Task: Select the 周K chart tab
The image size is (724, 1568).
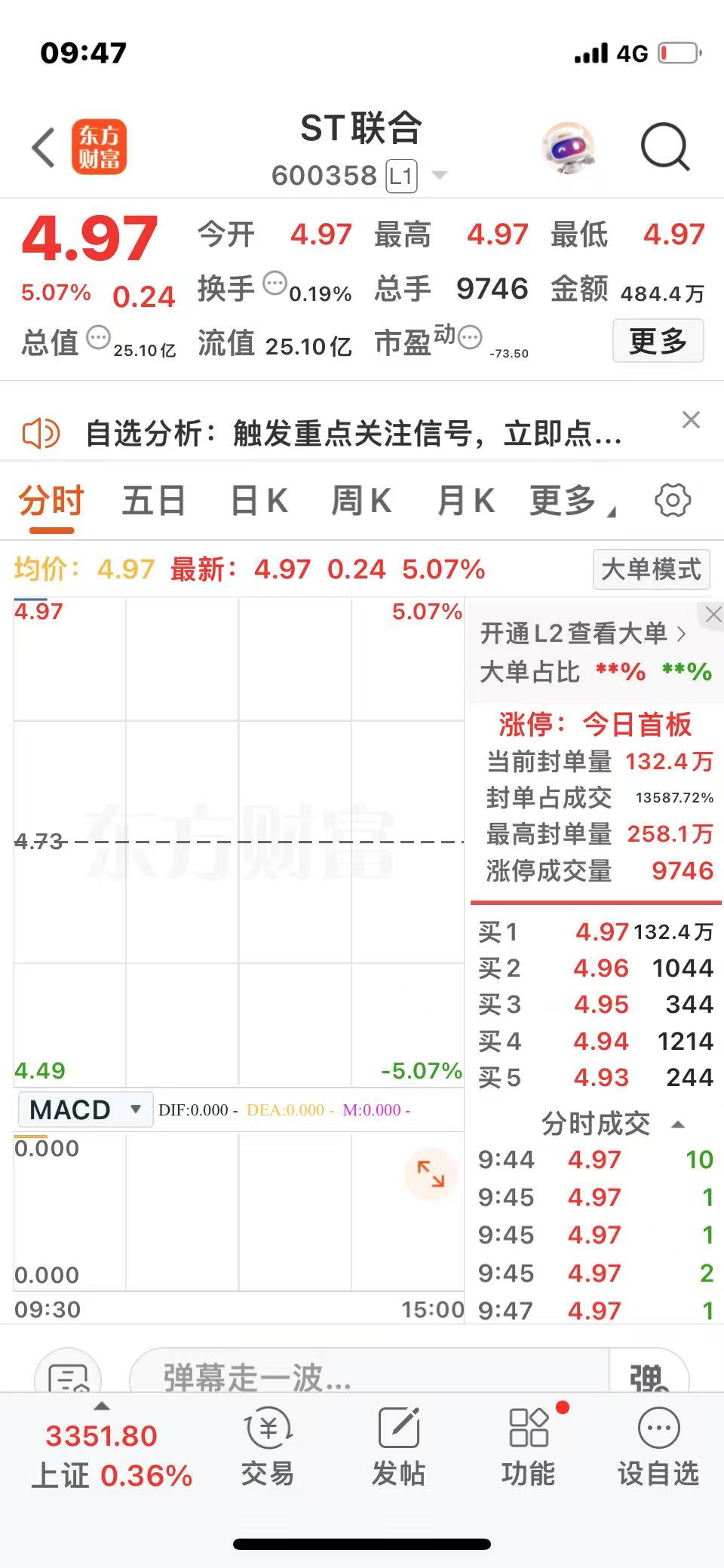Action: pyautogui.click(x=361, y=501)
